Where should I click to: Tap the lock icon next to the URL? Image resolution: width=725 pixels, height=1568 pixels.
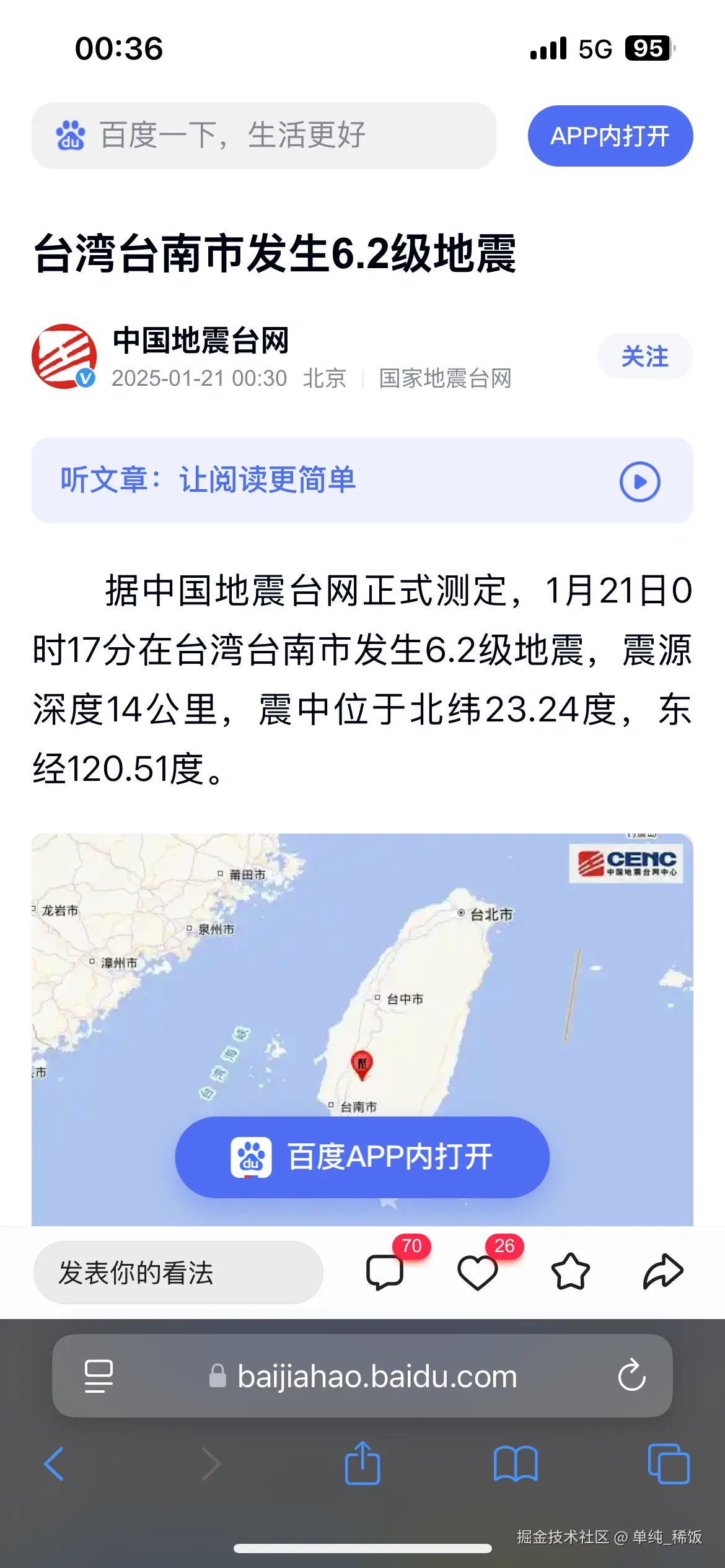(x=216, y=1376)
